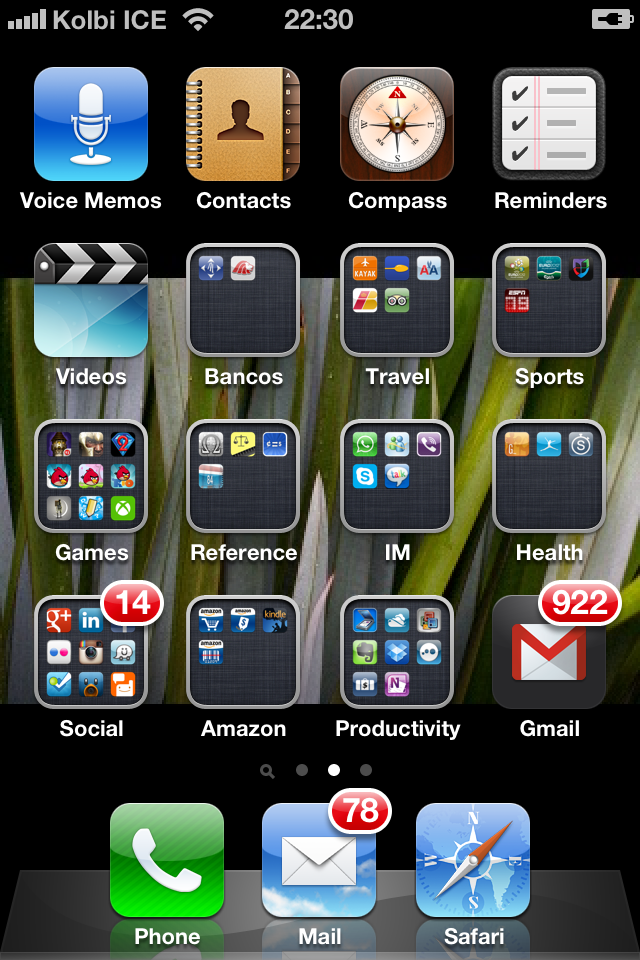Open the Reference folder
The image size is (640, 960).
[x=243, y=476]
